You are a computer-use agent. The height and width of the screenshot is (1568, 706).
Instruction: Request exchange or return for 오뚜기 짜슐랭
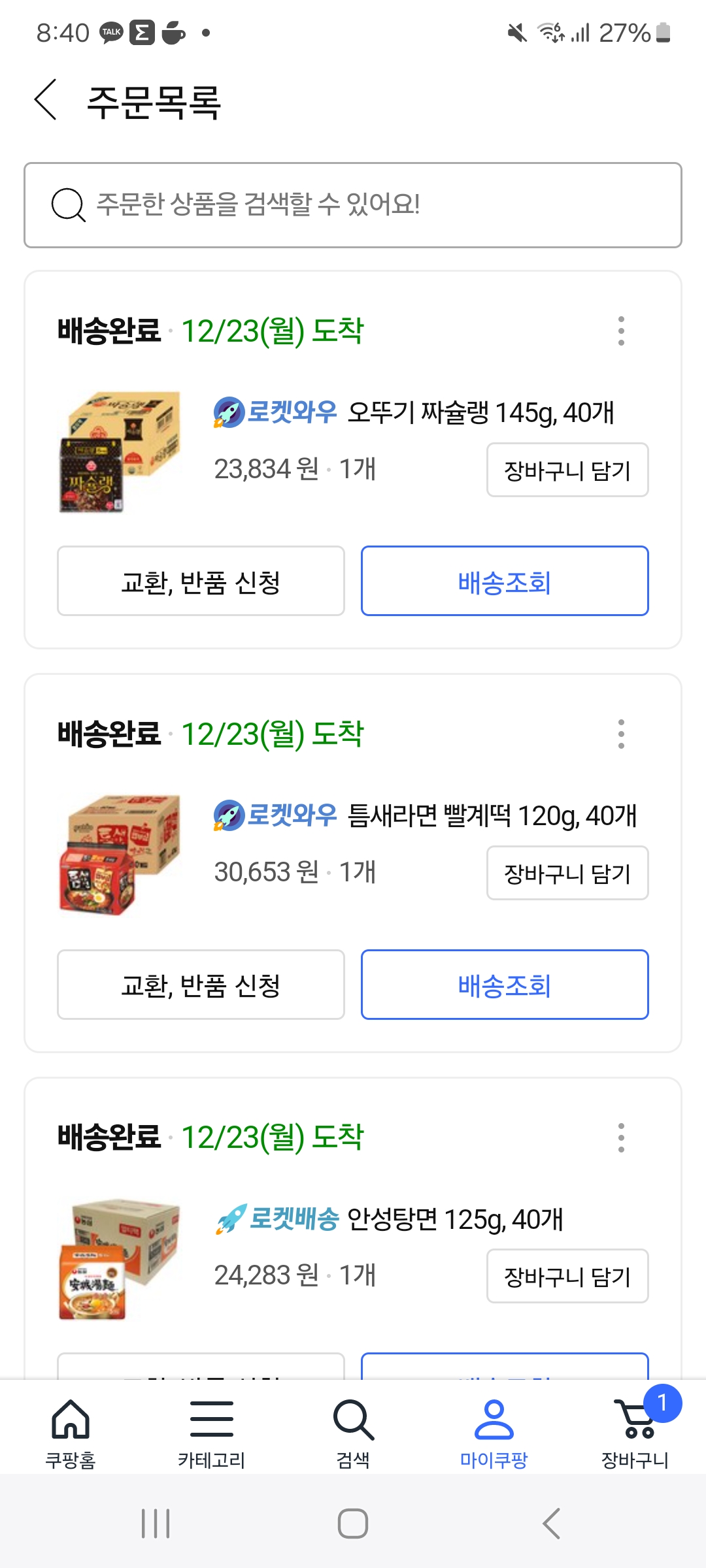[201, 581]
